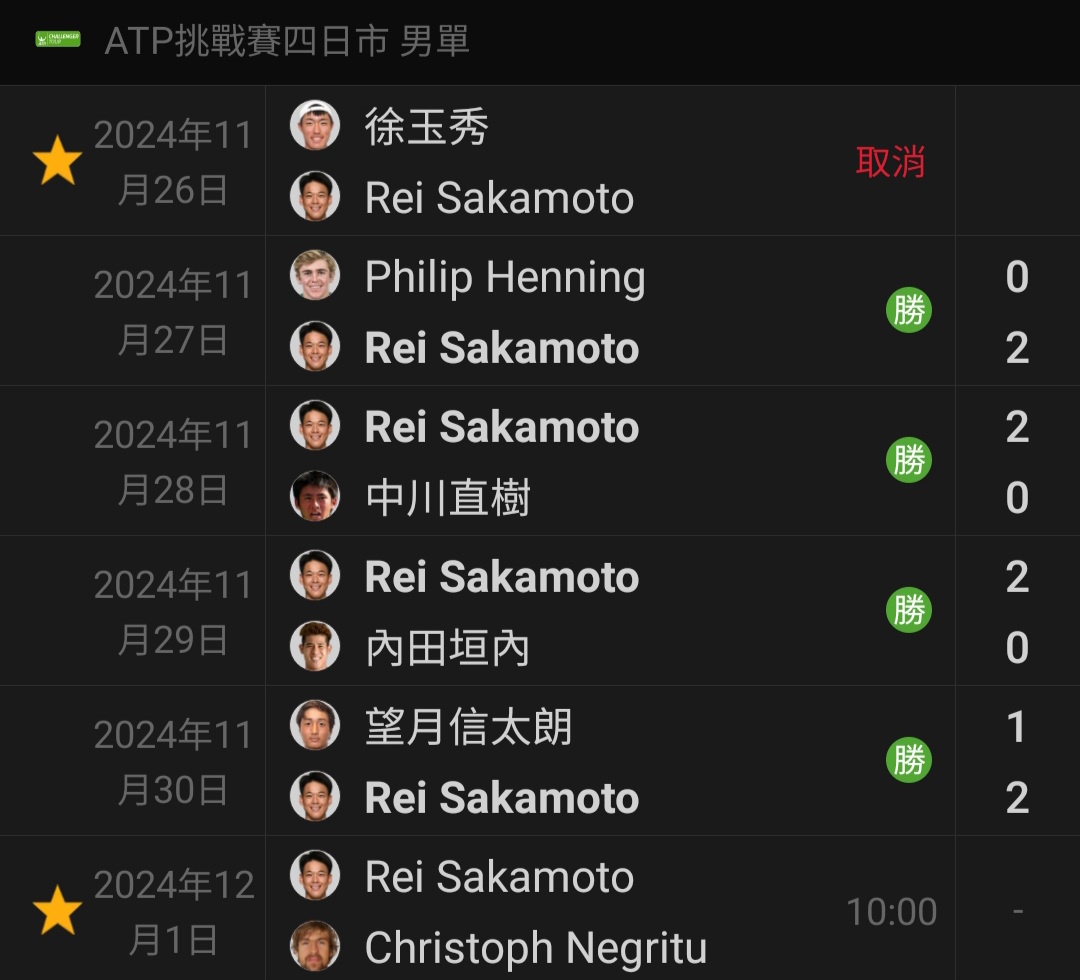
Task: Open the cancelled match 徐玉秀 vs Rei Sakamoto
Action: tap(600, 162)
